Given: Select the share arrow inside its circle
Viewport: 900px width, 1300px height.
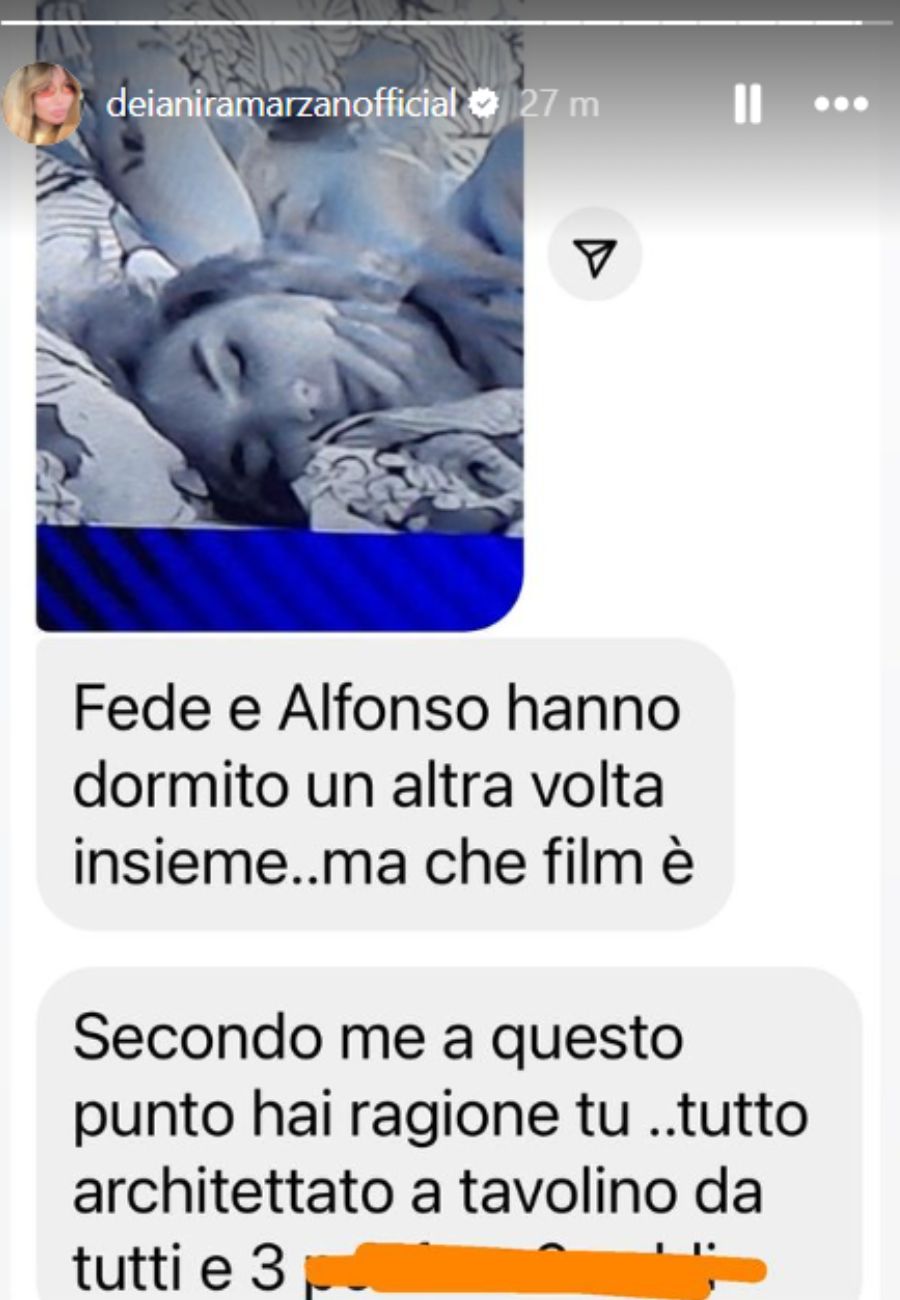Looking at the screenshot, I should [596, 254].
